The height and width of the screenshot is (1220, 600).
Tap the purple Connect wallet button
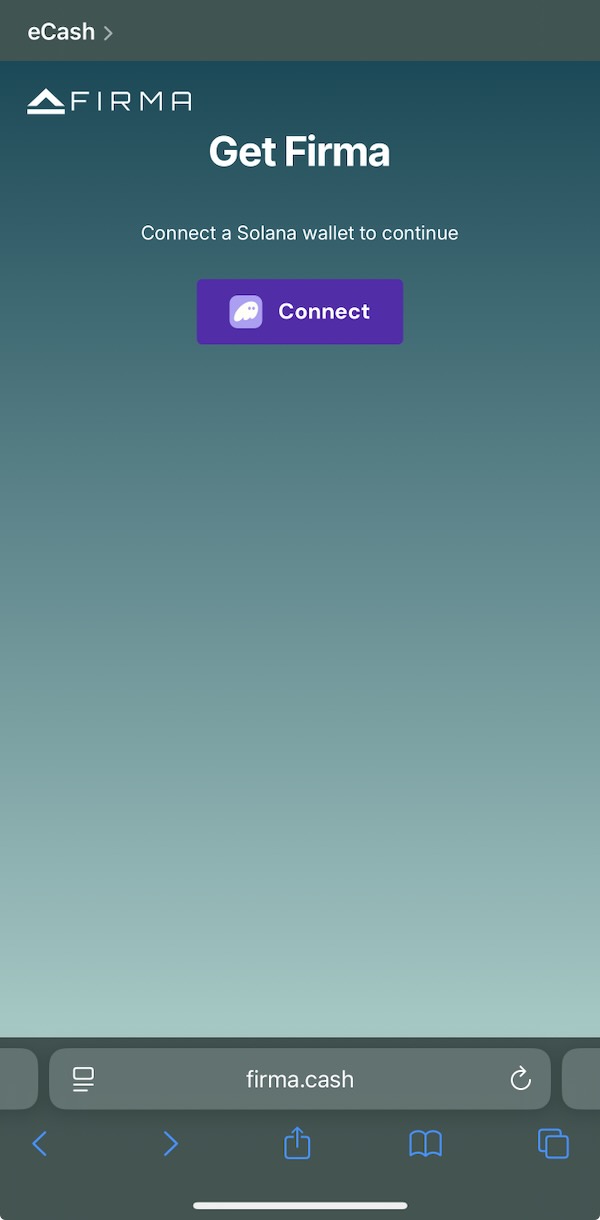click(300, 312)
